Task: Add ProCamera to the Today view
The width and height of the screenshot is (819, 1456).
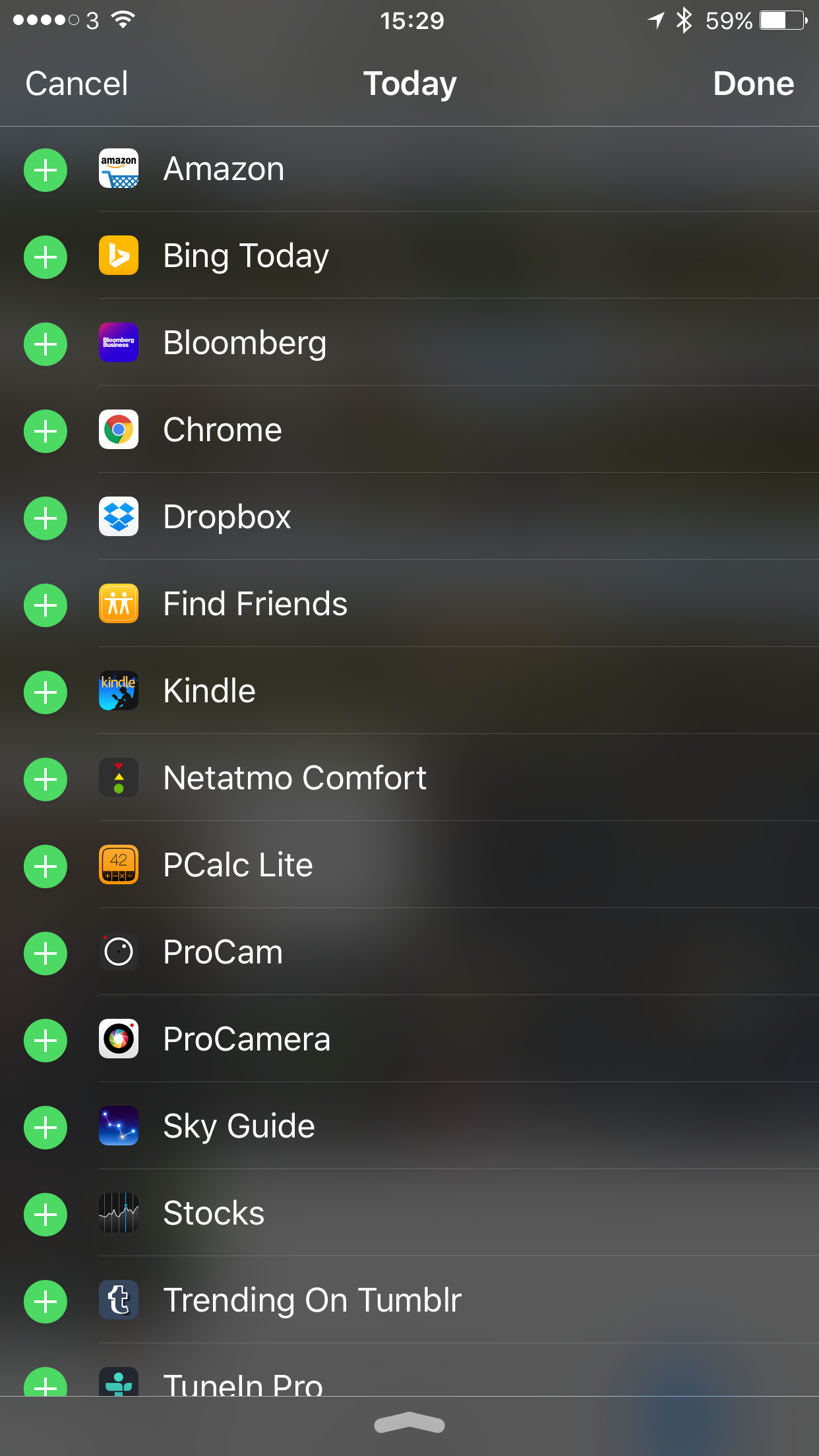Action: (x=45, y=1041)
